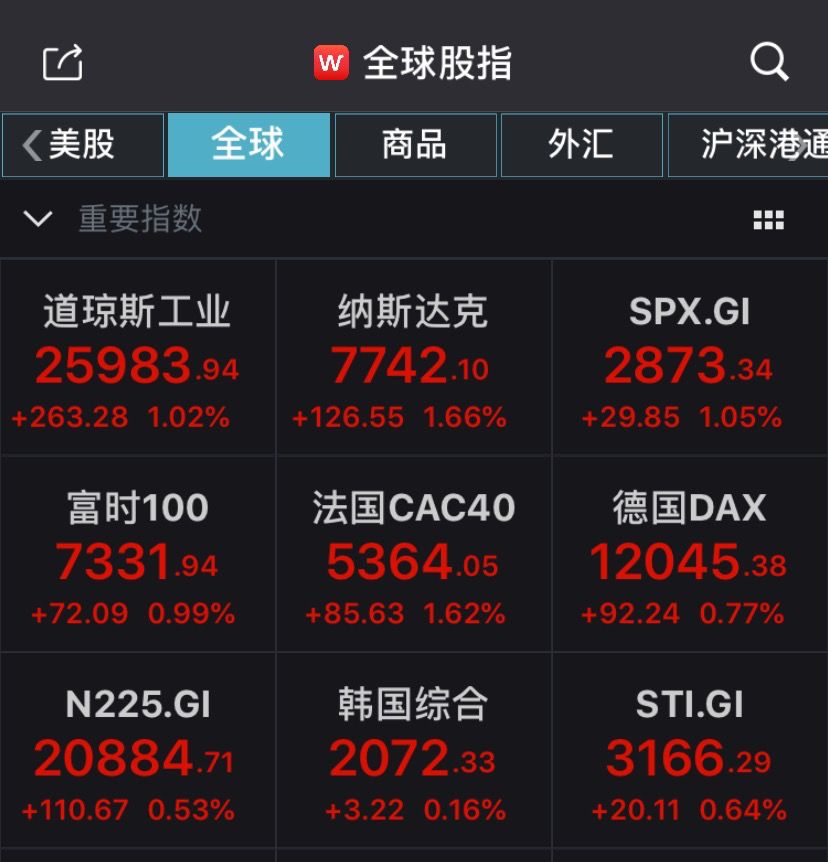Screen dimensions: 828x862
Task: Collapse the 重要指数 section
Action: [38, 220]
